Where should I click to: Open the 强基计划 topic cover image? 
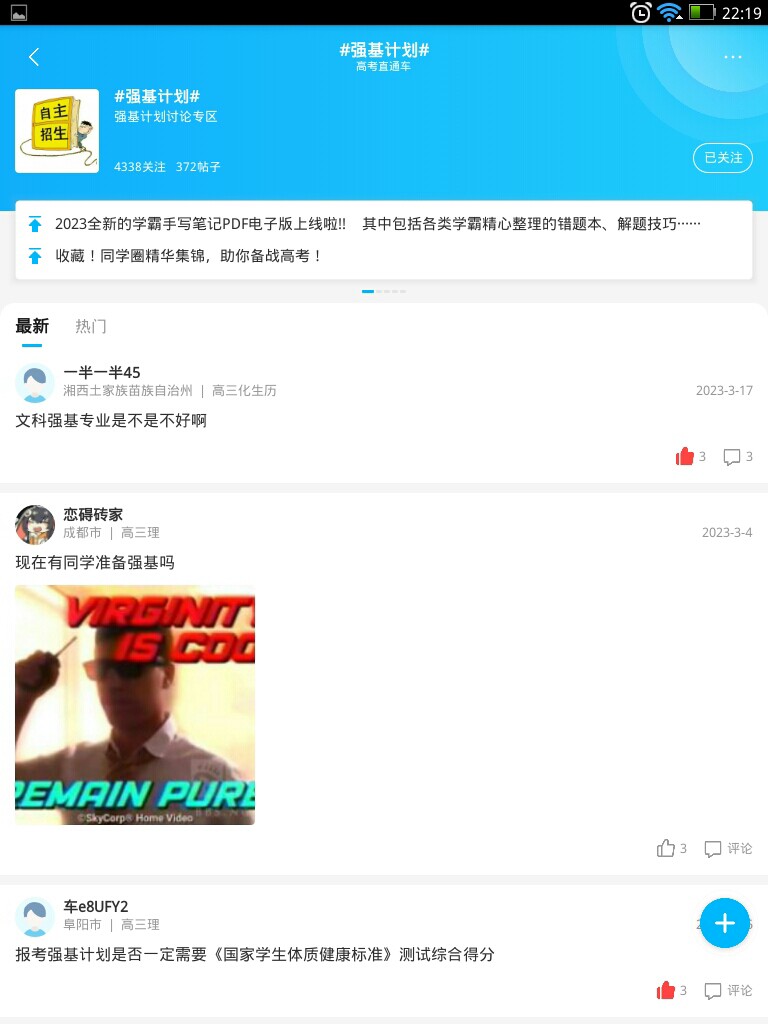click(x=57, y=131)
